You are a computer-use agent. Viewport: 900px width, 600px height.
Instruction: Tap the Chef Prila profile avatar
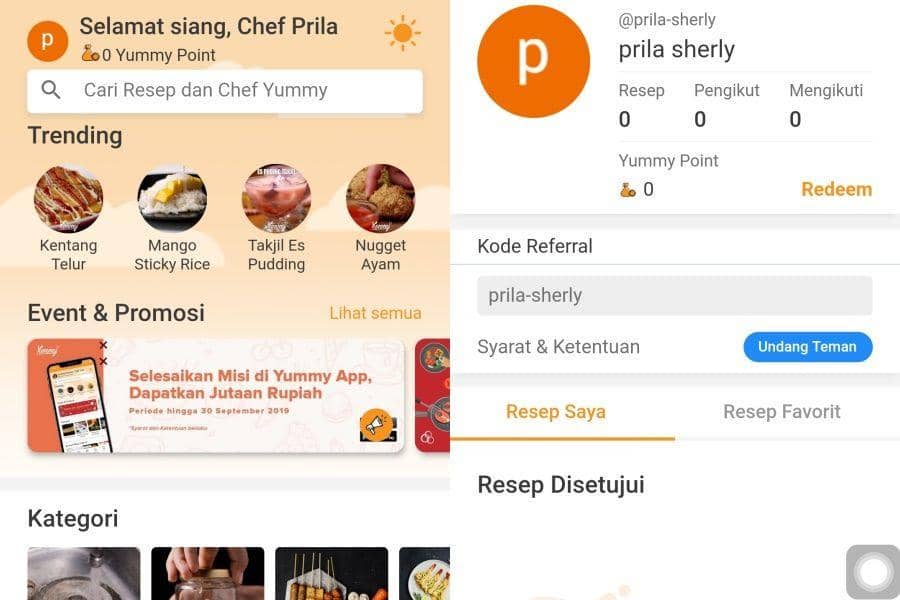tap(47, 41)
